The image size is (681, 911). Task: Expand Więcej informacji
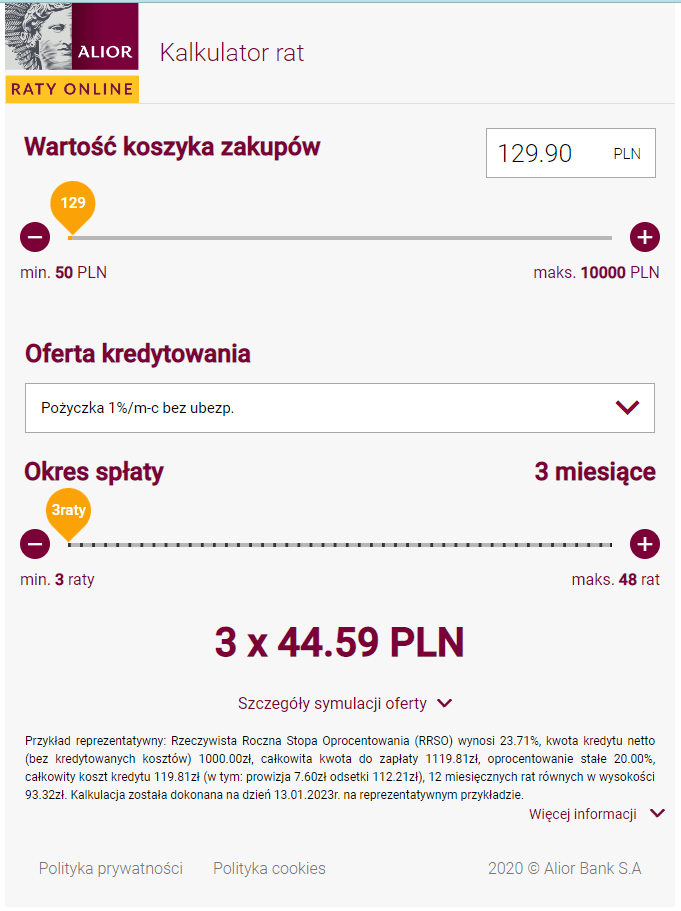click(x=596, y=814)
